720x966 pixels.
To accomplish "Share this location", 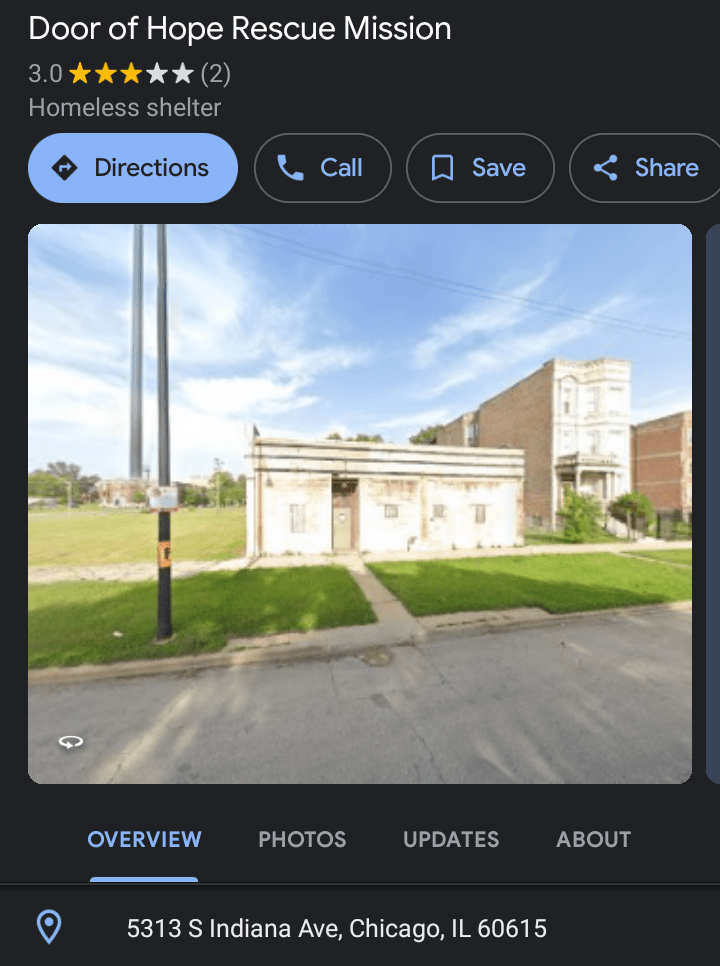I will [x=646, y=168].
